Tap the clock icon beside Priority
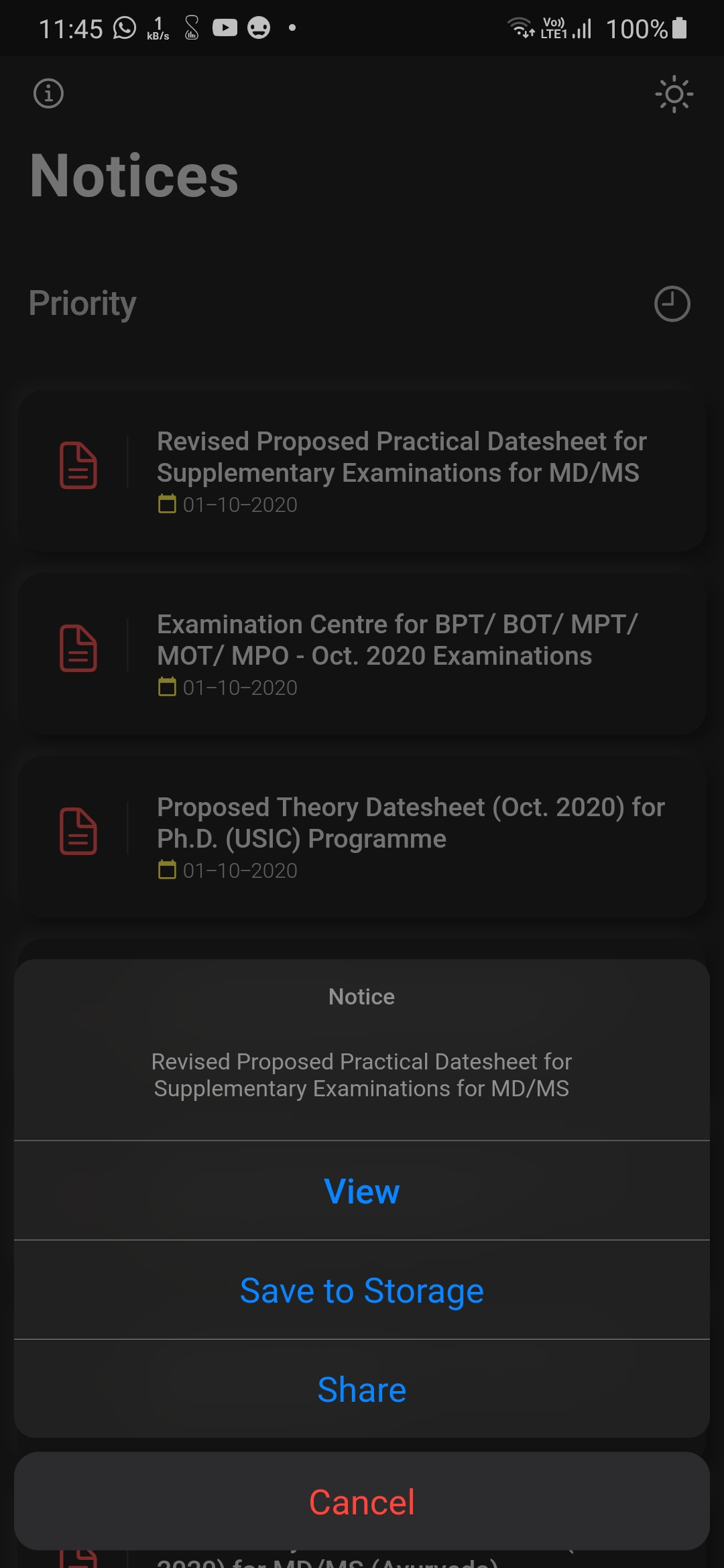The height and width of the screenshot is (1568, 724). pyautogui.click(x=672, y=304)
